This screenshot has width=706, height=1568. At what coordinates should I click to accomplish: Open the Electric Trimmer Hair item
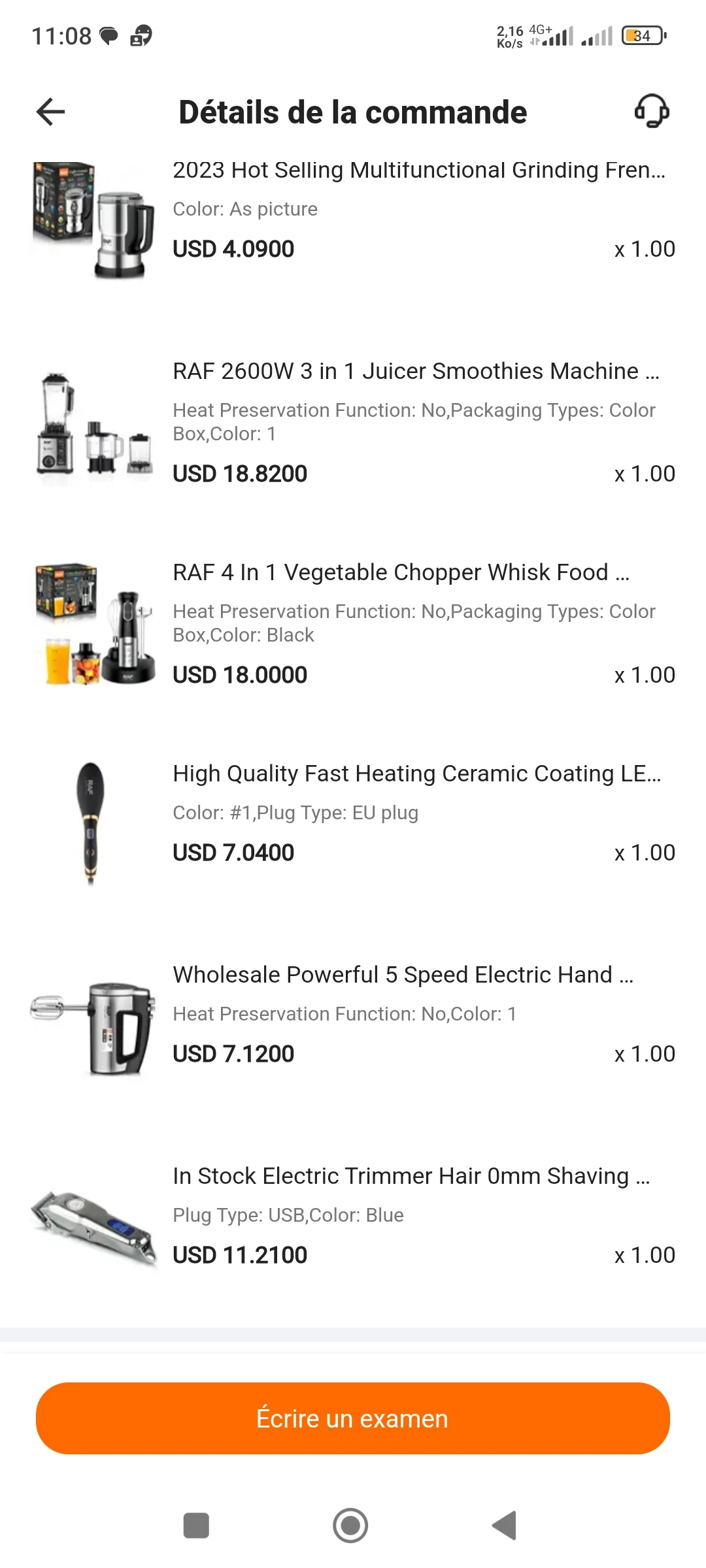click(411, 1176)
